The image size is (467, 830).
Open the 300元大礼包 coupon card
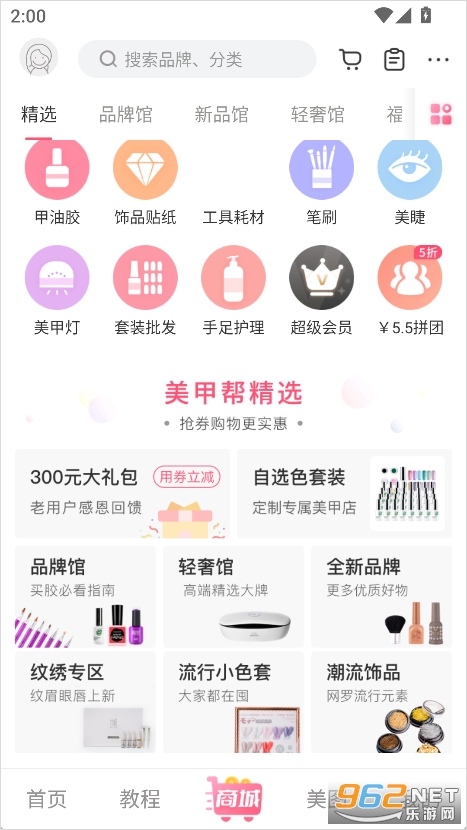tap(122, 493)
